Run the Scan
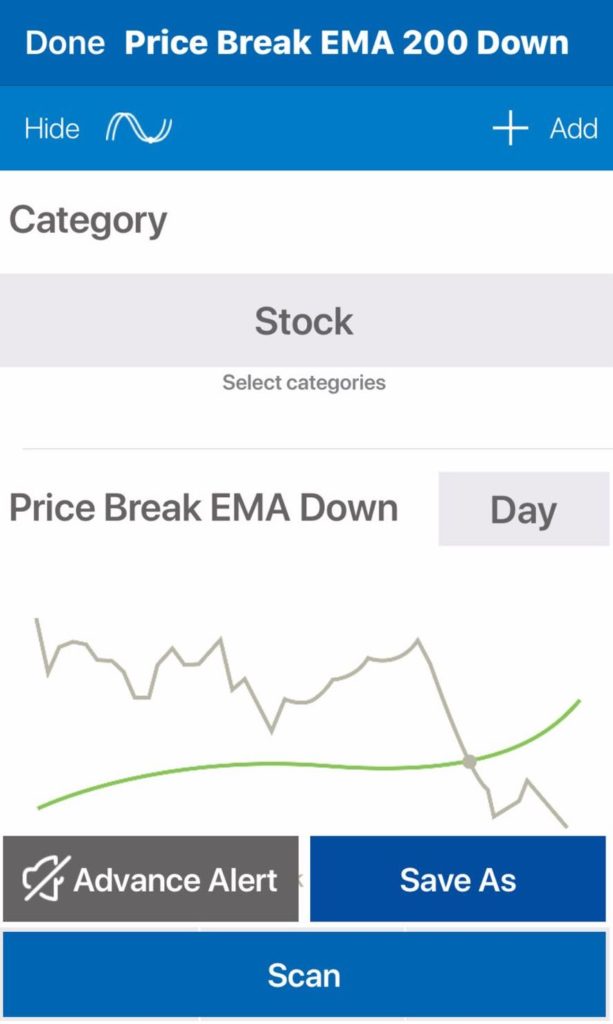 pyautogui.click(x=304, y=975)
